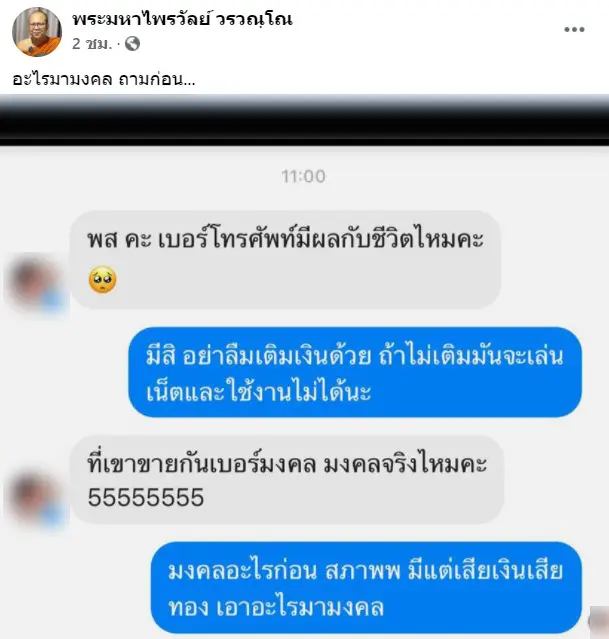This screenshot has width=609, height=639.
Task: Open the post's three-dot options menu
Action: [x=573, y=30]
